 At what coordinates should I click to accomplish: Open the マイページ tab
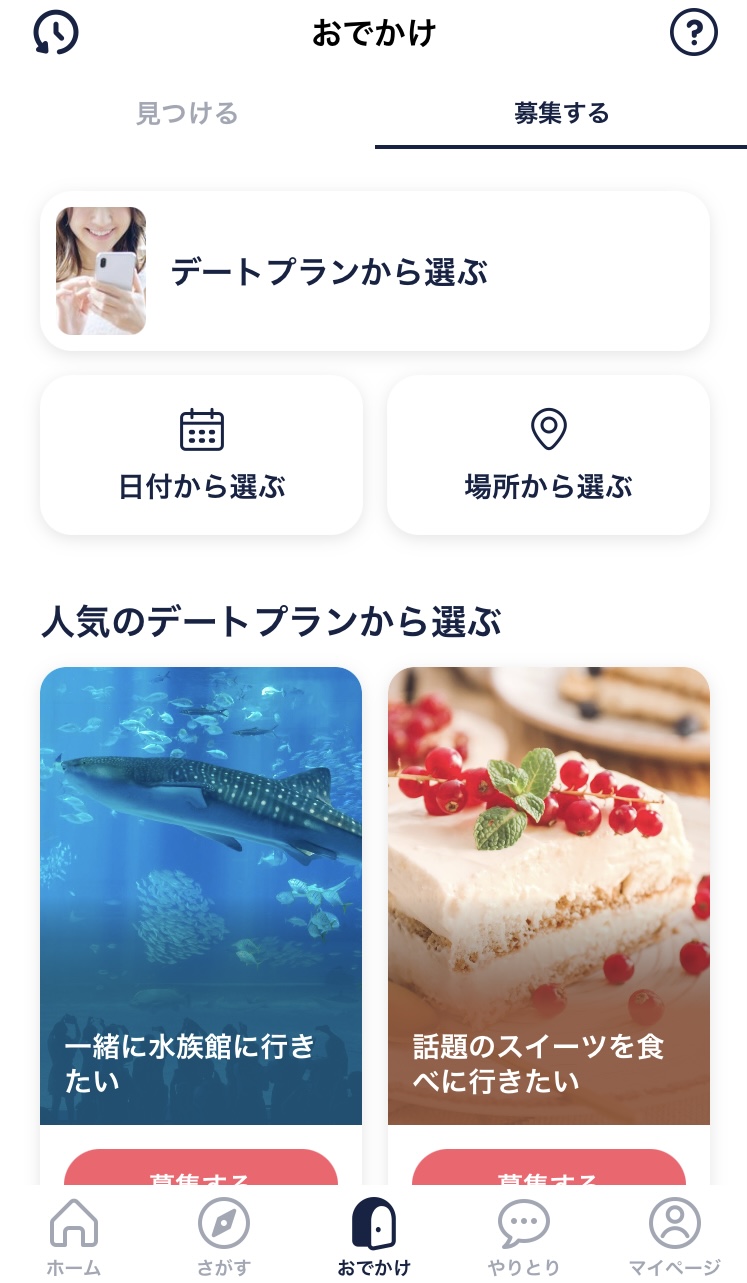coord(674,1238)
